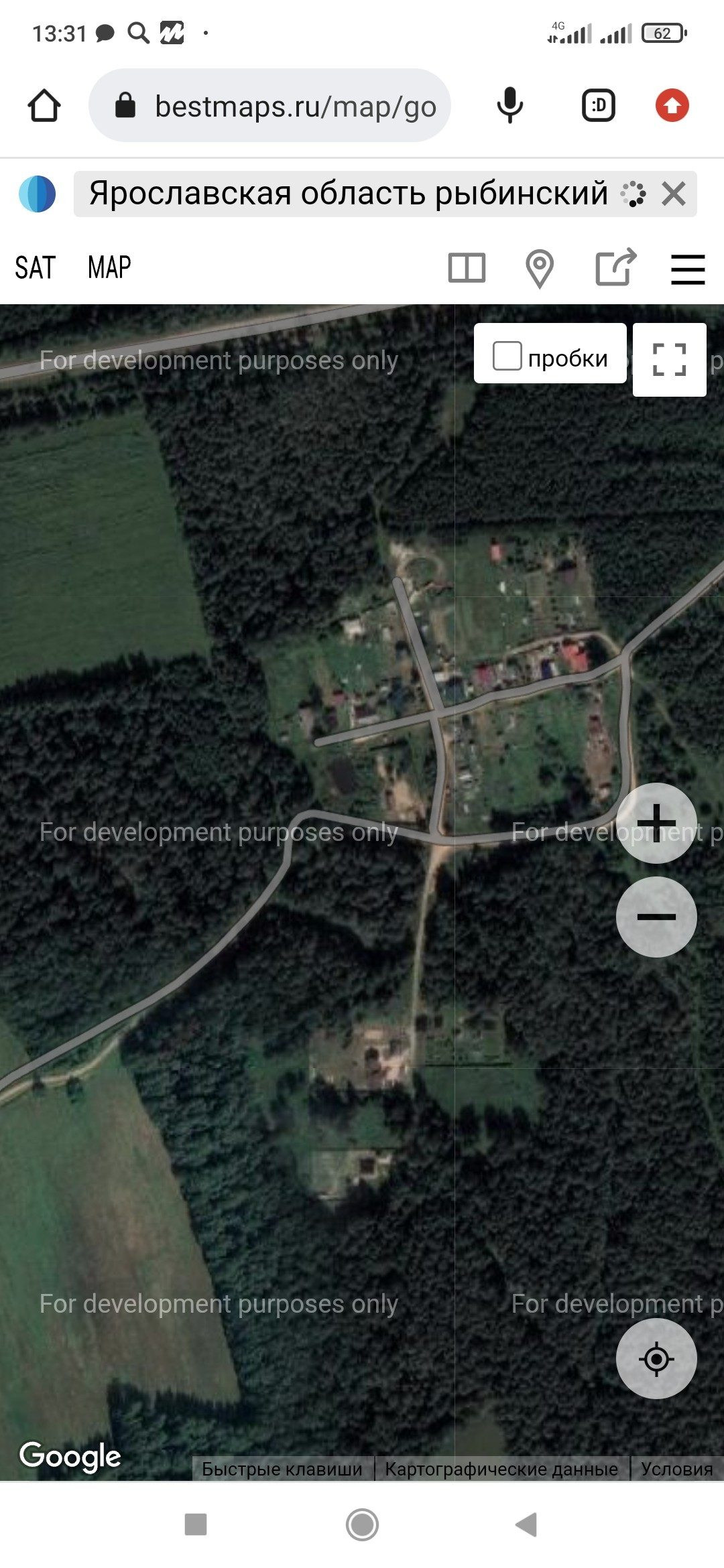Go back using system back button
Image resolution: width=724 pixels, height=1568 pixels.
(527, 1524)
